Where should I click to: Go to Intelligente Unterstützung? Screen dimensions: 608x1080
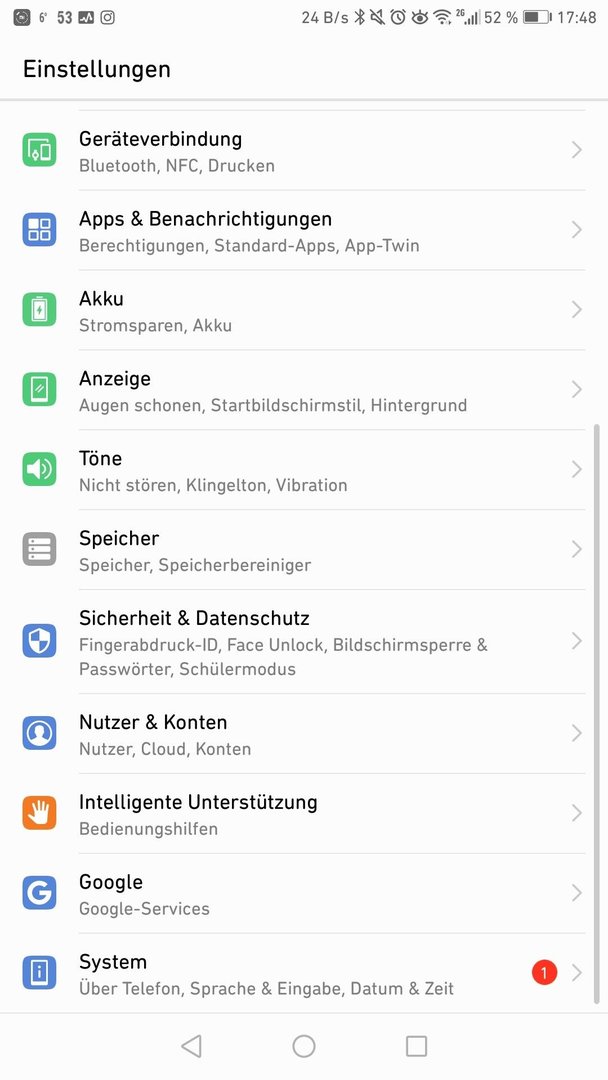[x=304, y=813]
